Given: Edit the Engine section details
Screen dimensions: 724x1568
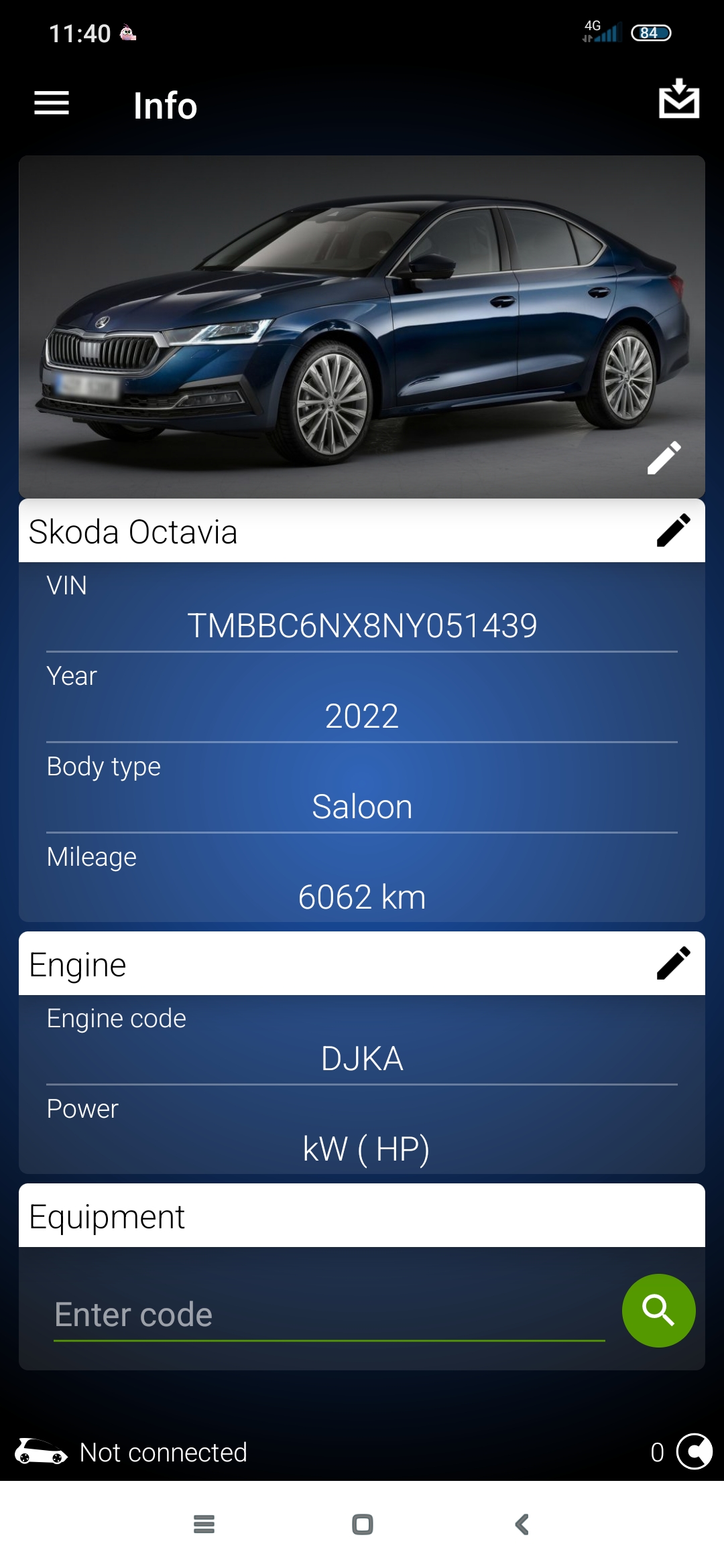Looking at the screenshot, I should pos(673,964).
